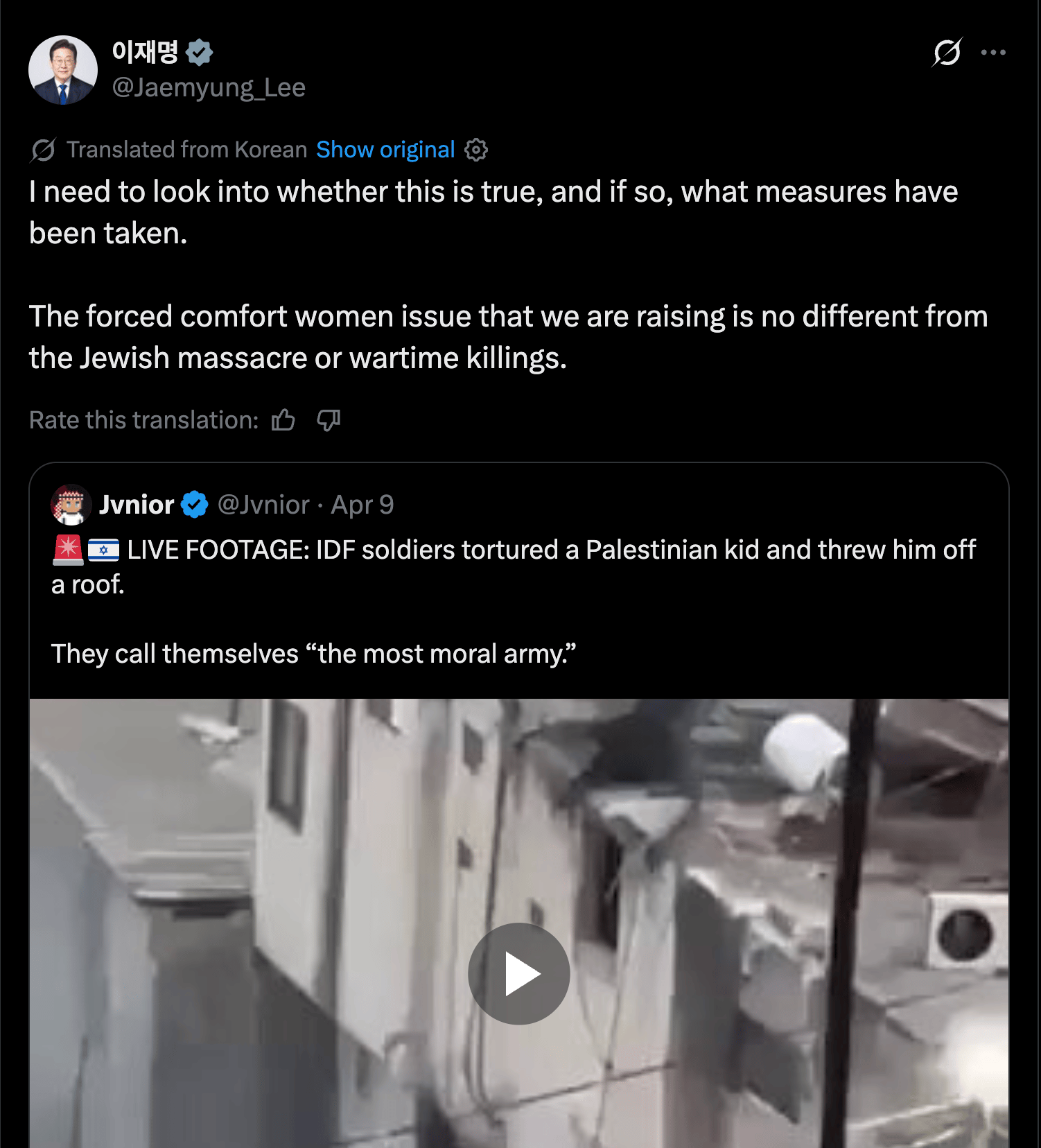The image size is (1041, 1148).
Task: Open translation settings gear
Action: (x=476, y=150)
